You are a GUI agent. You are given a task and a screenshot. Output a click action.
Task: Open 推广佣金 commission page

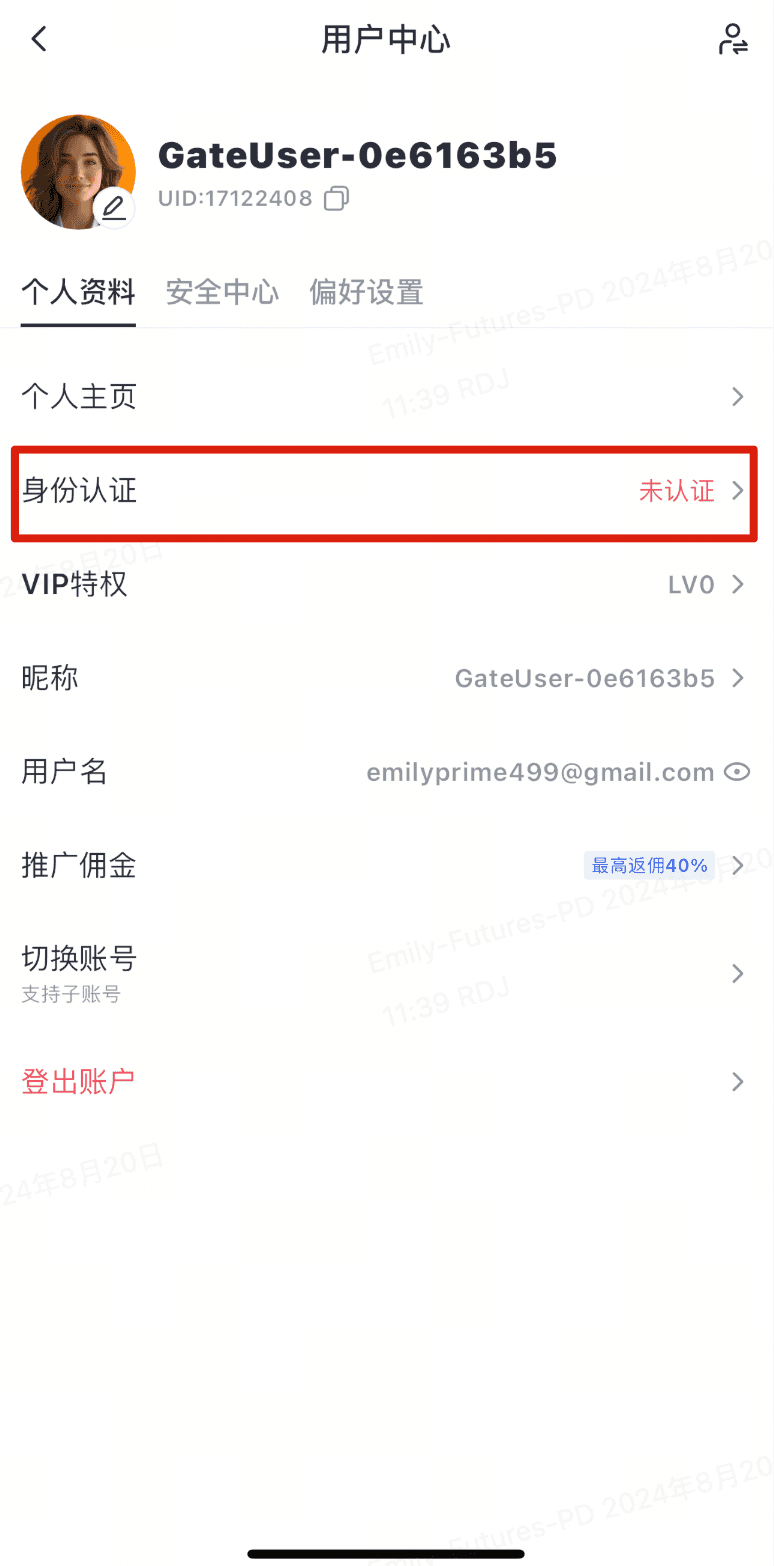coord(386,865)
